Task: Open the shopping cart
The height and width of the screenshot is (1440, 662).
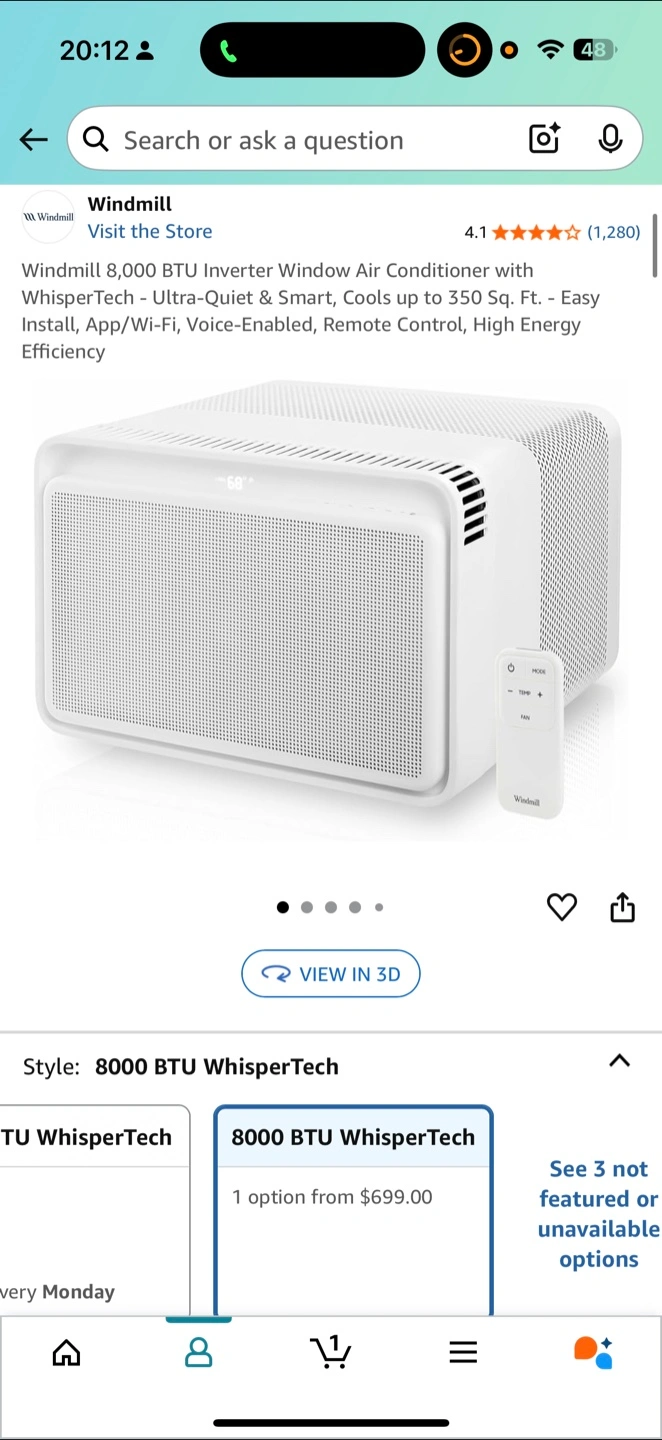Action: (331, 1351)
